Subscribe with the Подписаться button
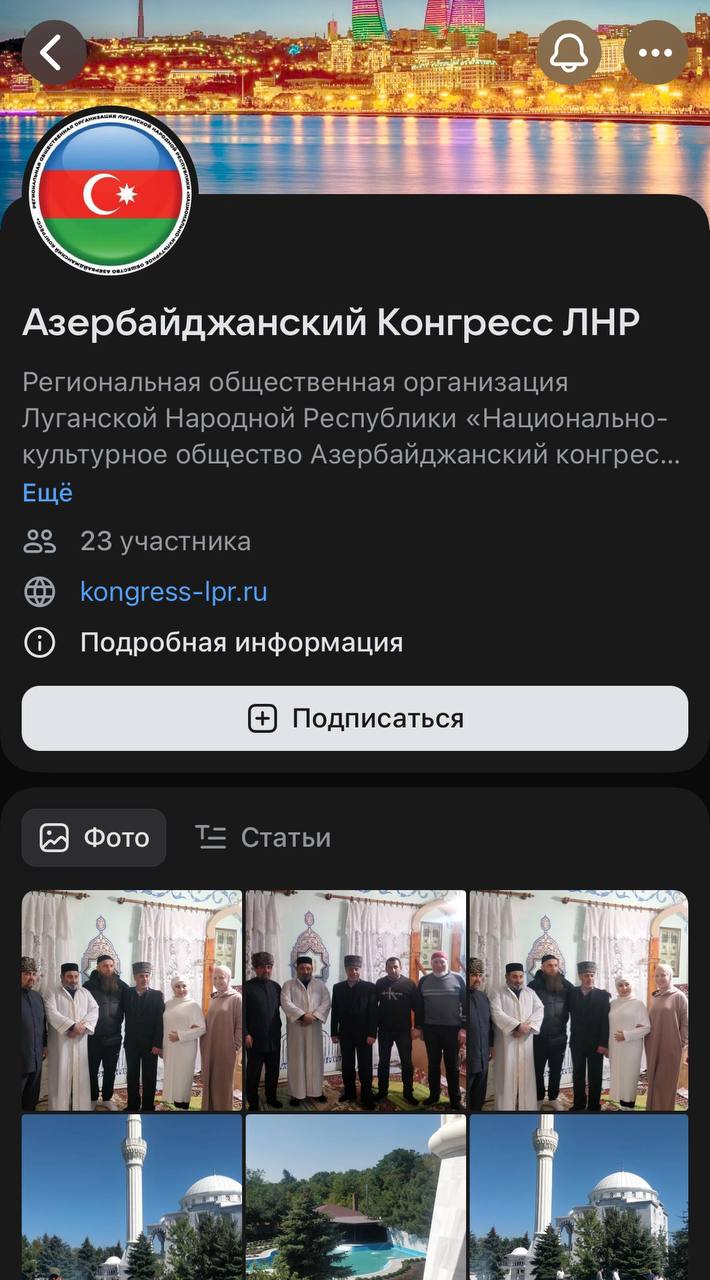 click(x=355, y=718)
